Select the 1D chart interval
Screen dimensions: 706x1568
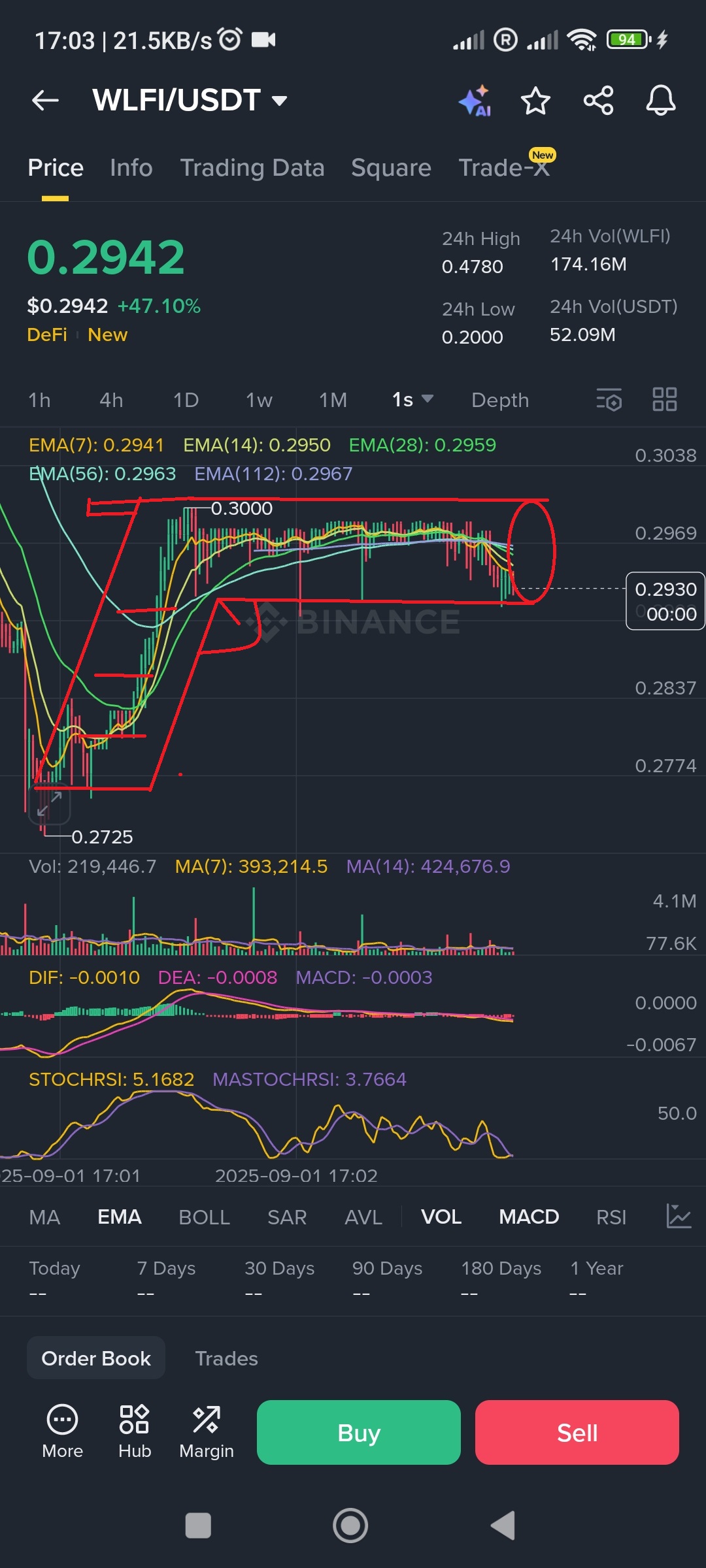[x=186, y=400]
